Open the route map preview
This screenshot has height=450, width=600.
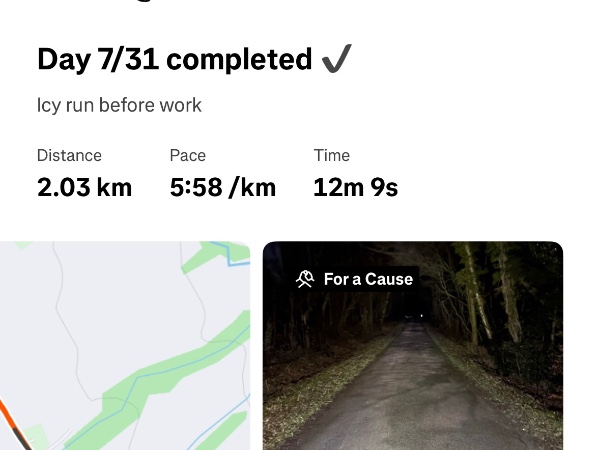pyautogui.click(x=125, y=345)
